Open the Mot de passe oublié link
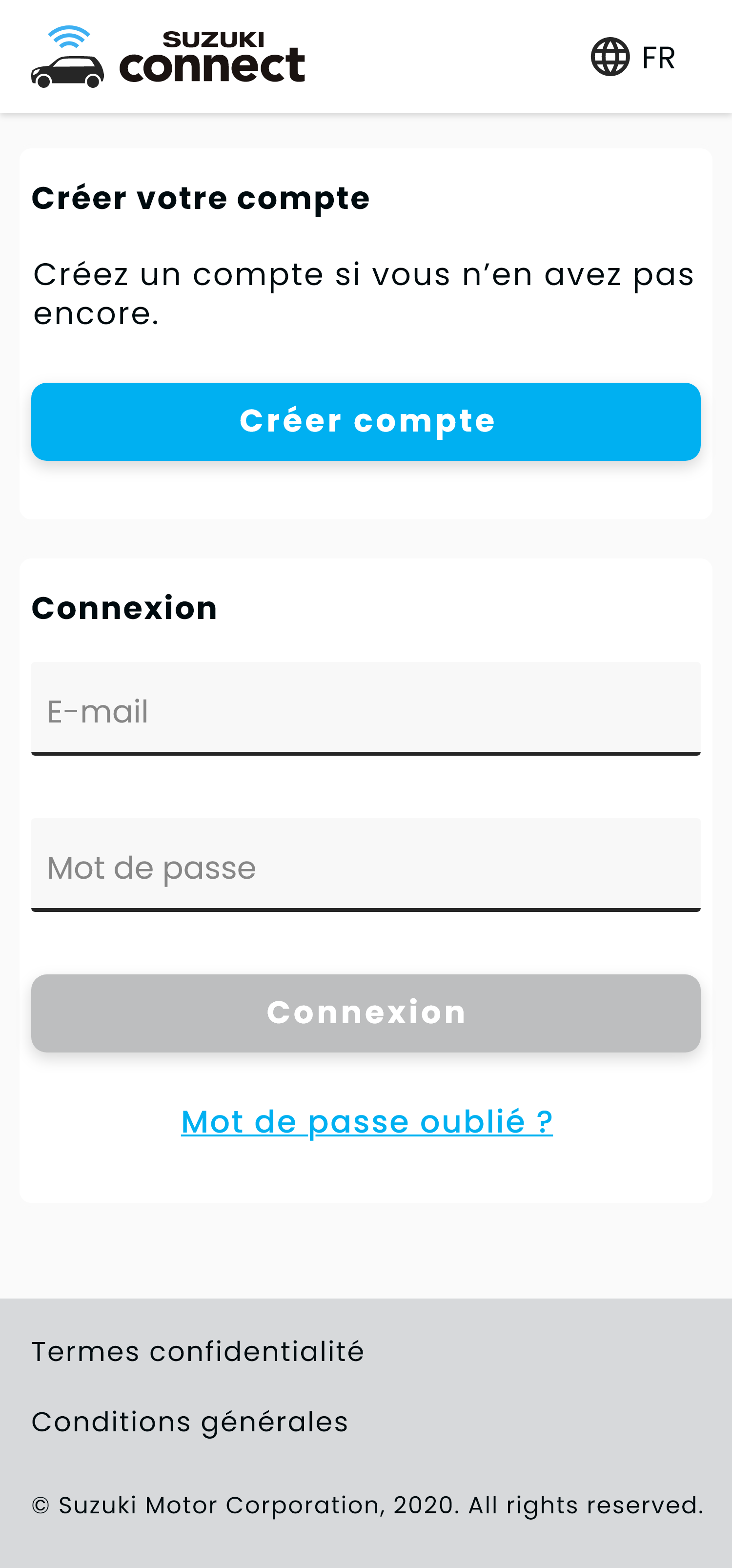This screenshot has width=732, height=1568. 366,1121
